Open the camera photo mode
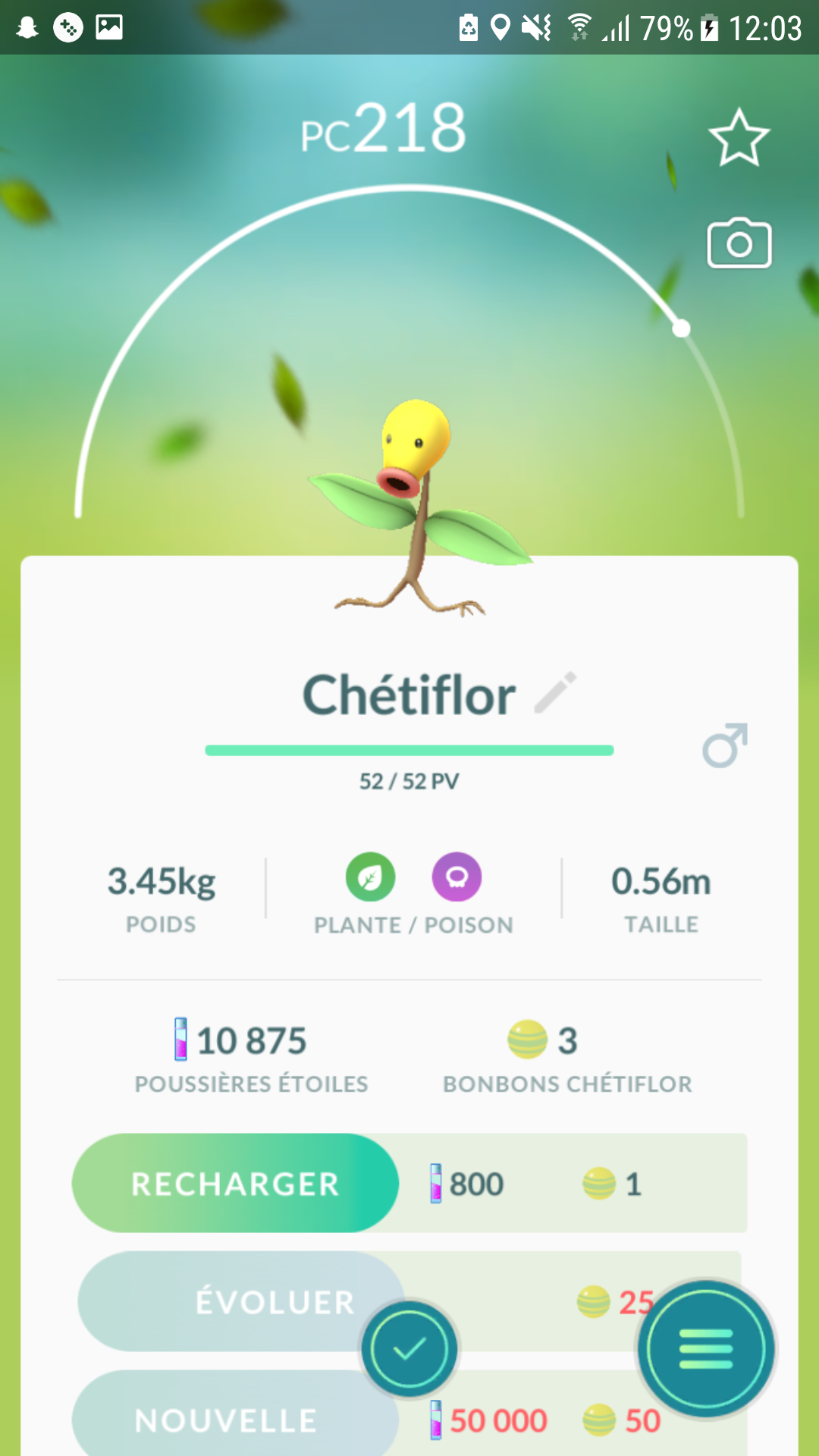Screen dimensions: 819x1456 pos(739,243)
